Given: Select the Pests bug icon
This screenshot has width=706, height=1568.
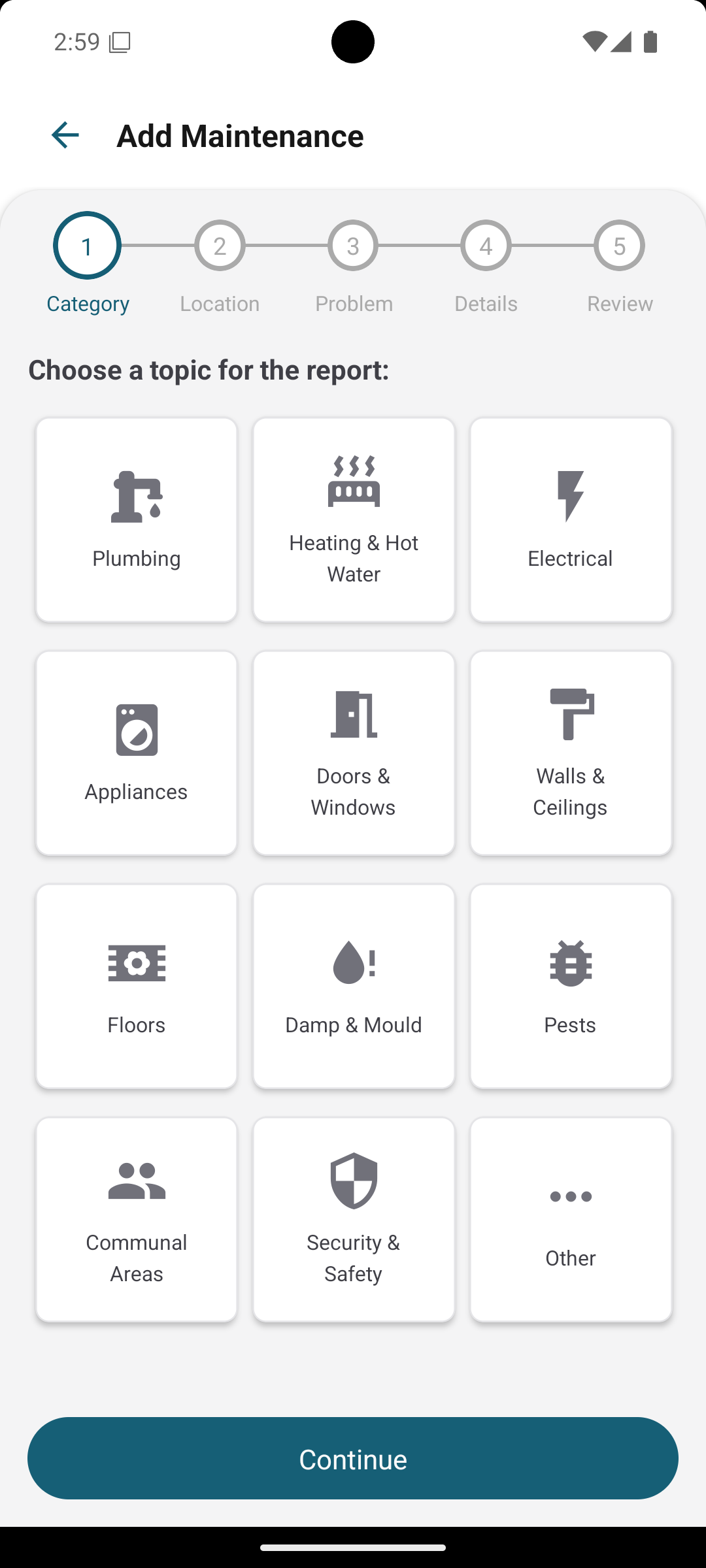Looking at the screenshot, I should 570,962.
